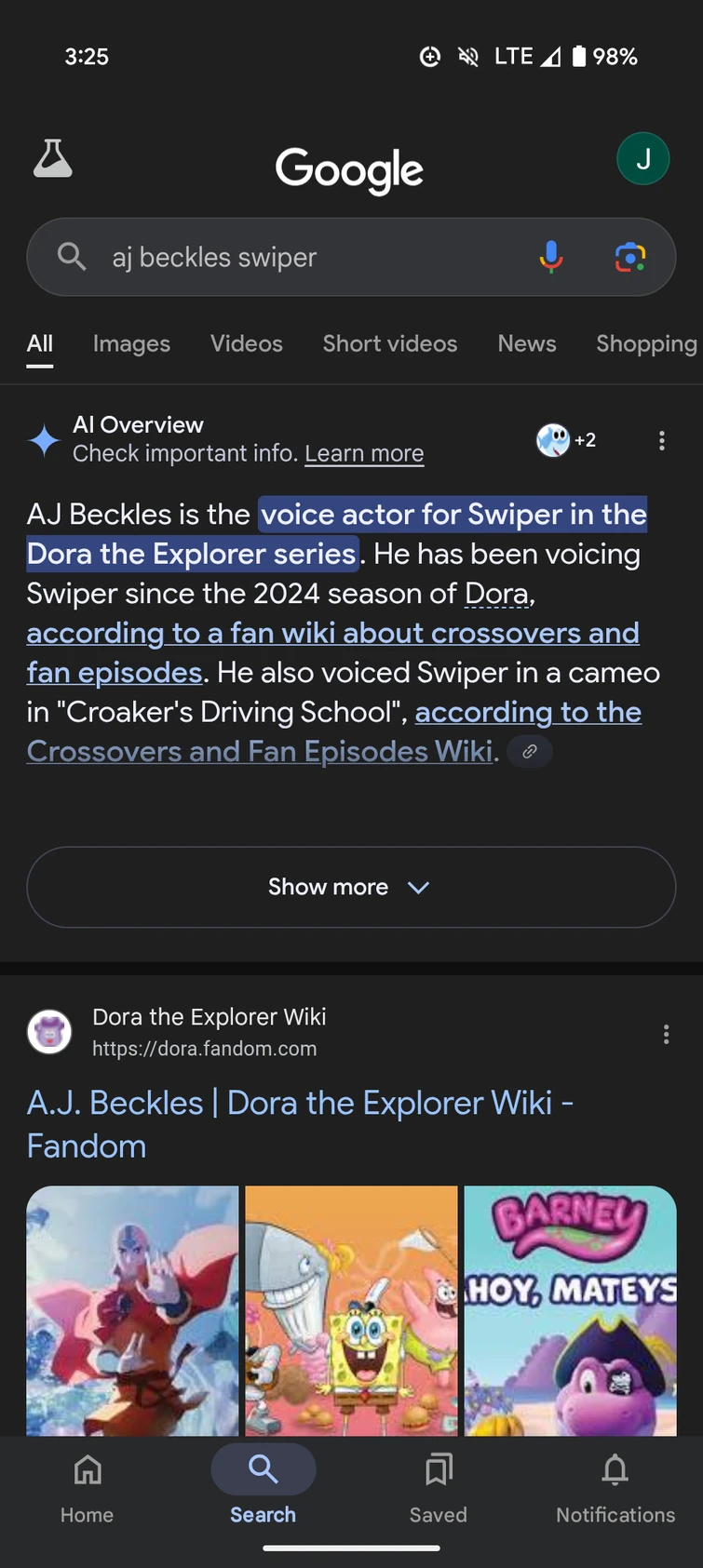Screen dimensions: 703x1568
Task: Expand the AI Overview with Show more
Action: (x=351, y=887)
